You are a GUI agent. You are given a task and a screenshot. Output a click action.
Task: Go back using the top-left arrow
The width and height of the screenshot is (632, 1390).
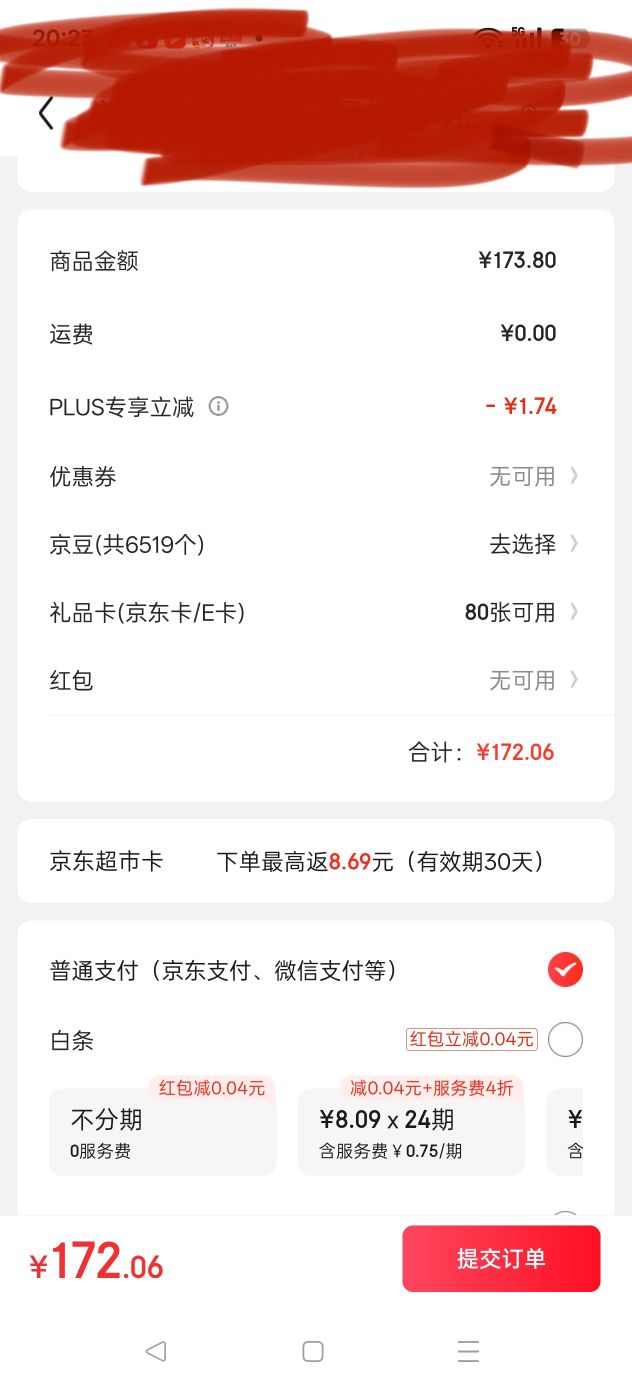coord(46,113)
